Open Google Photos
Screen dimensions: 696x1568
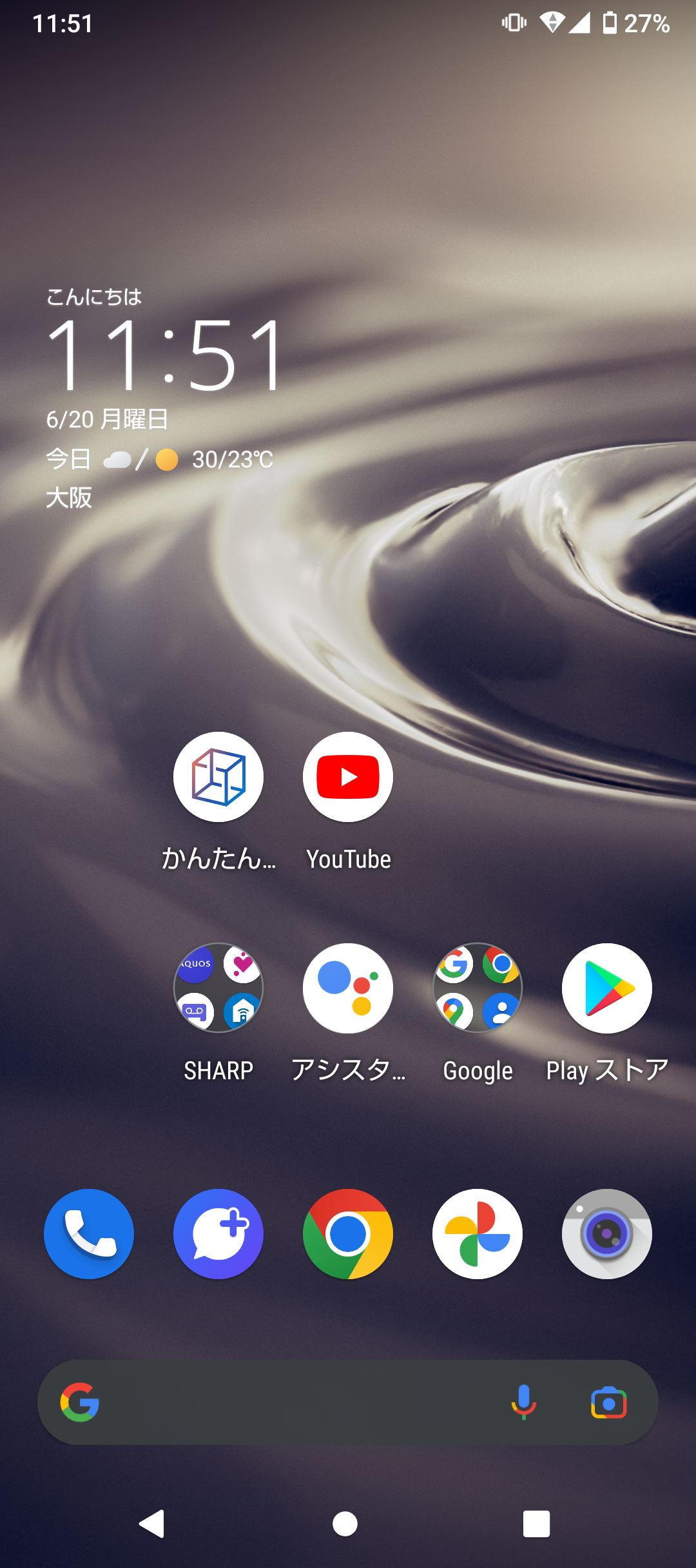478,1233
